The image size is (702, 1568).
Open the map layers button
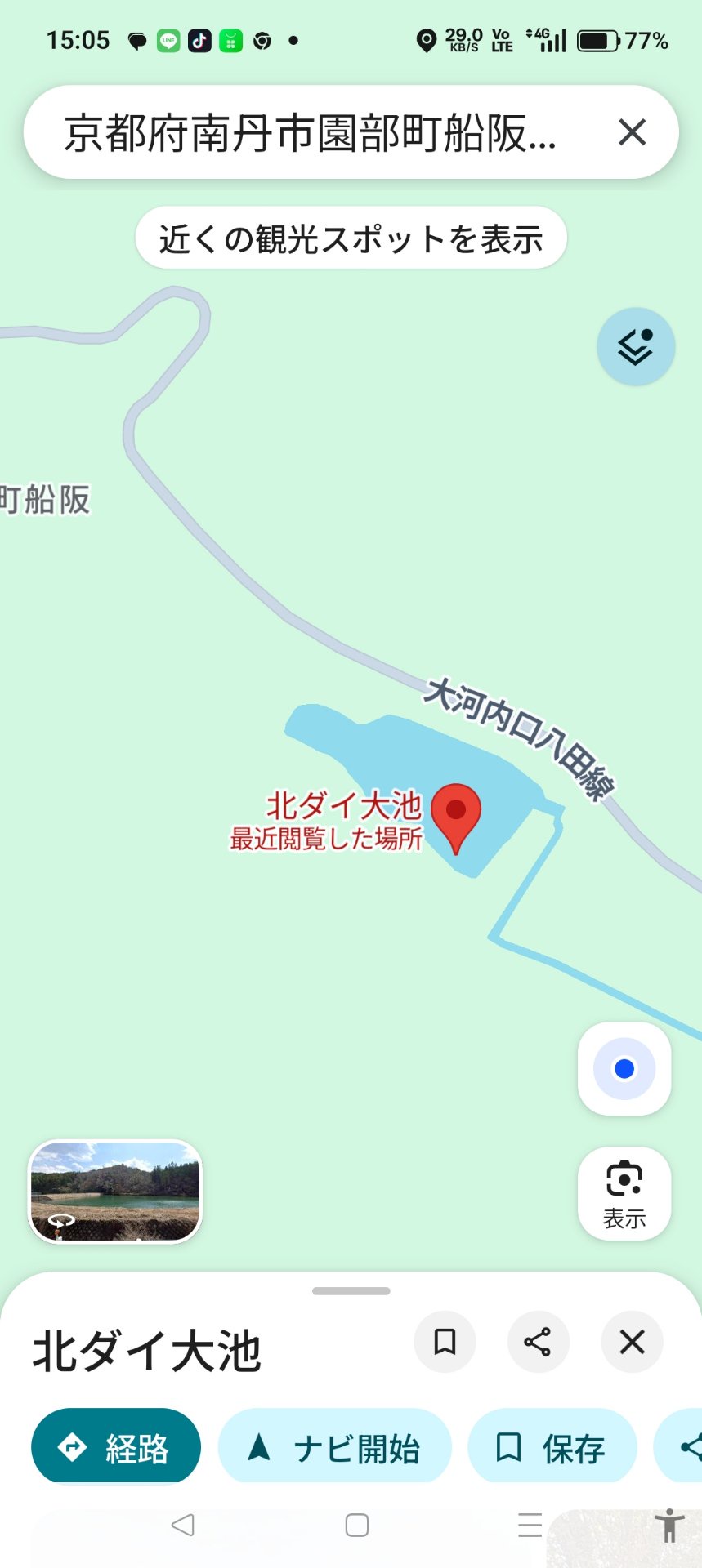[635, 347]
